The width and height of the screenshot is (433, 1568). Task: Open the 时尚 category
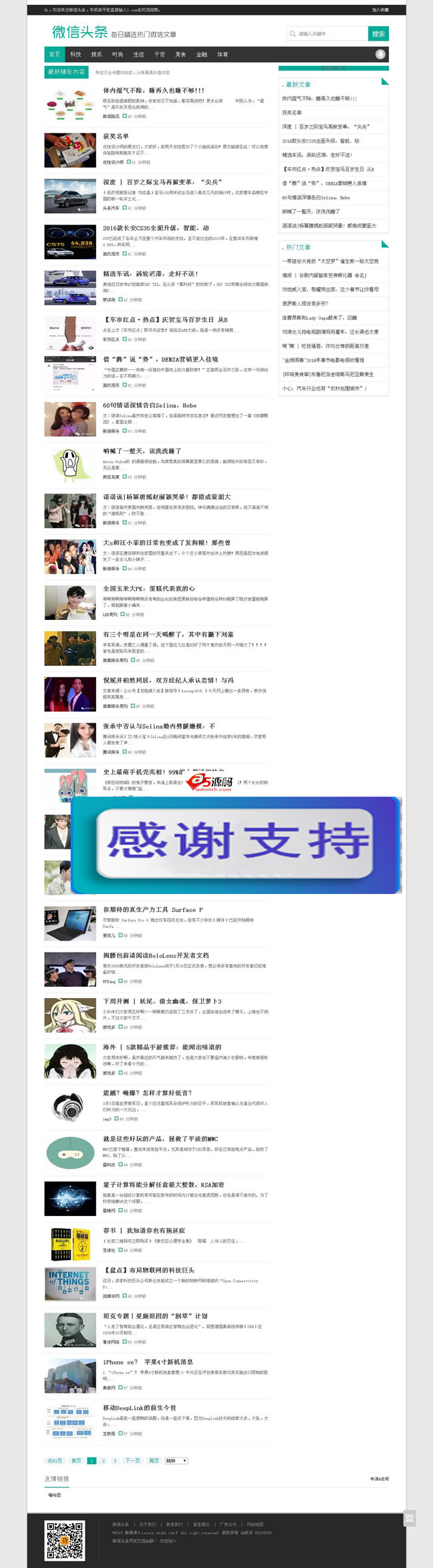pyautogui.click(x=117, y=55)
